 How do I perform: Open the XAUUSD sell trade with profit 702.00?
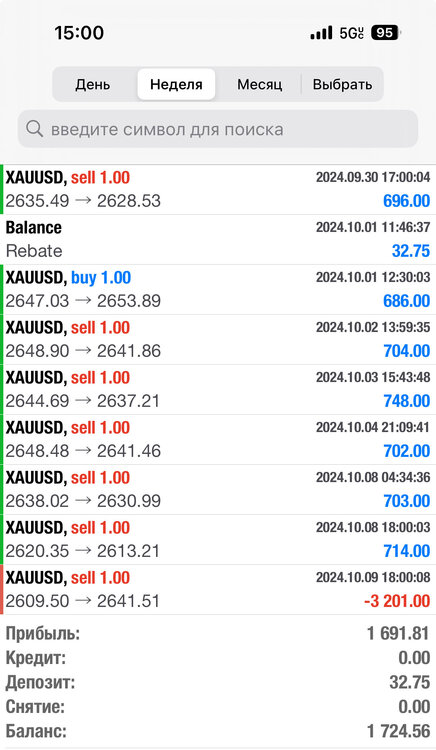coord(218,440)
